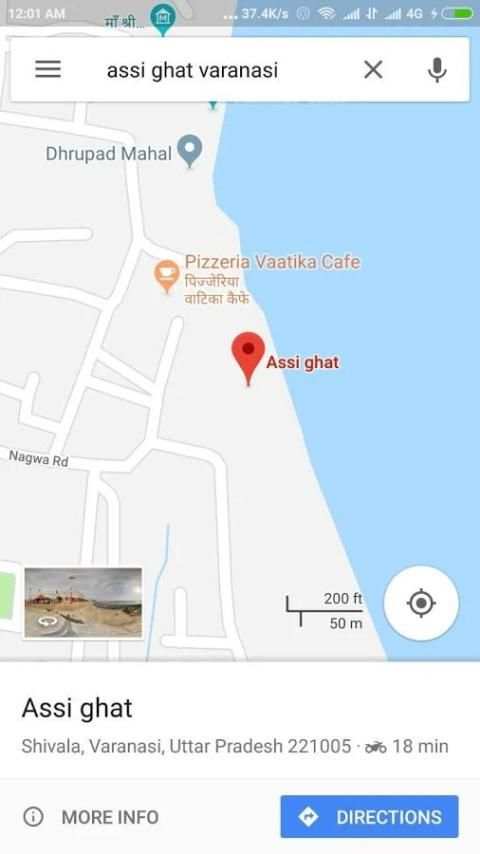
Task: Open the Pizzeria Vaatika Cafe map marker
Action: (167, 276)
